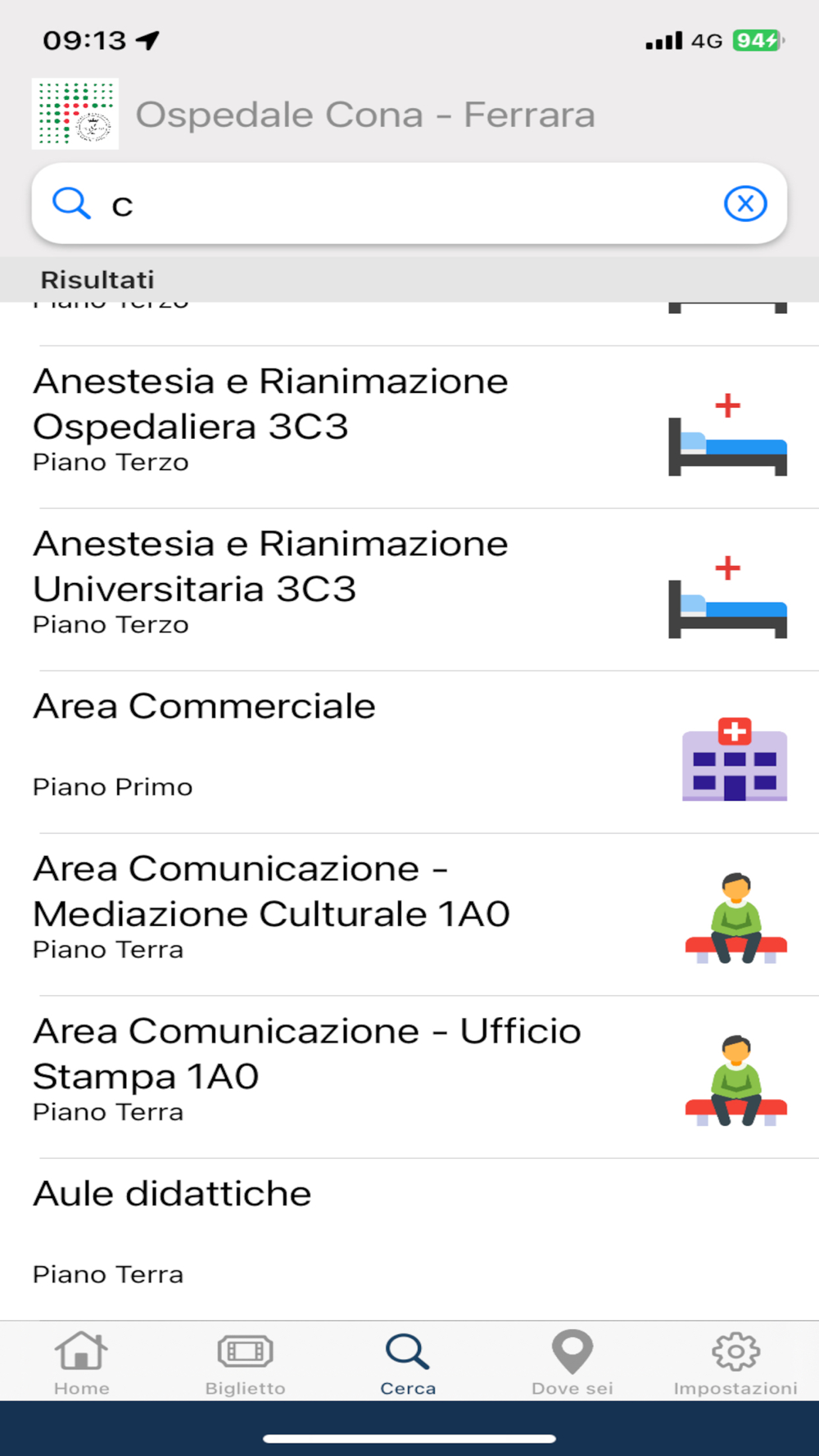This screenshot has width=819, height=1456.
Task: Select the Cerca tab
Action: [x=408, y=1363]
